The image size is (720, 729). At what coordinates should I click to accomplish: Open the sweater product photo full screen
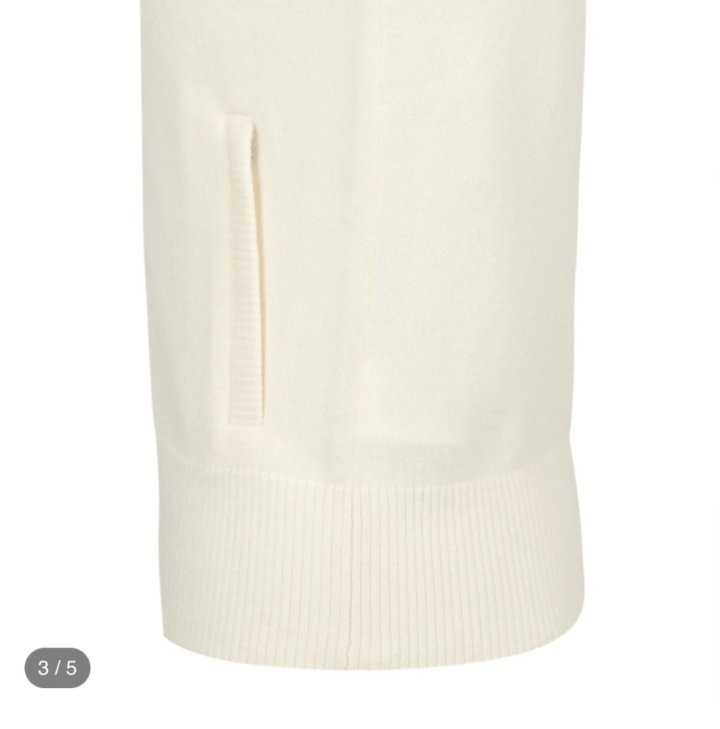pyautogui.click(x=362, y=330)
